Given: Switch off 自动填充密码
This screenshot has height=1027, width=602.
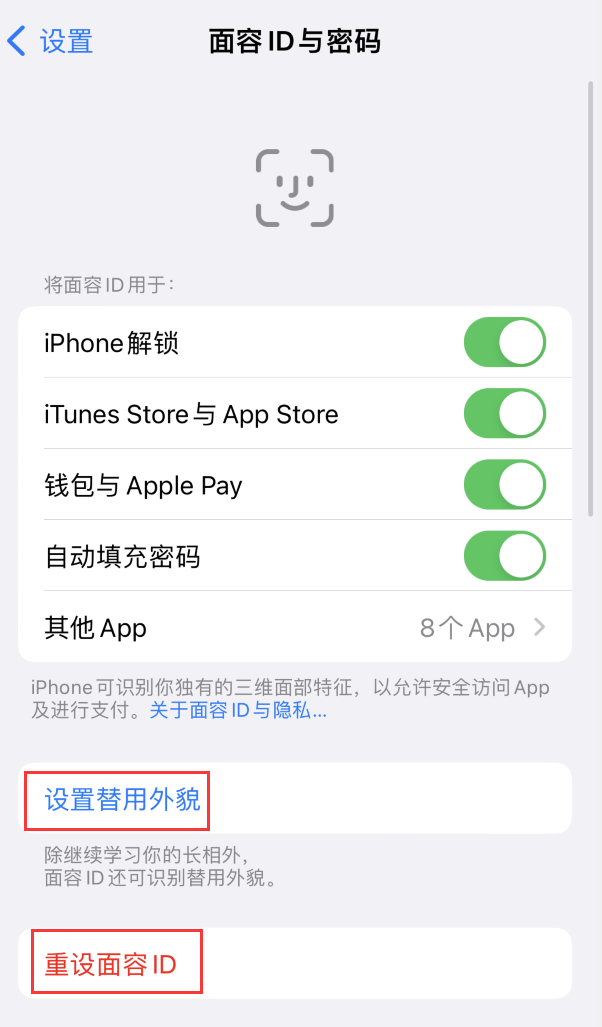Looking at the screenshot, I should (504, 556).
